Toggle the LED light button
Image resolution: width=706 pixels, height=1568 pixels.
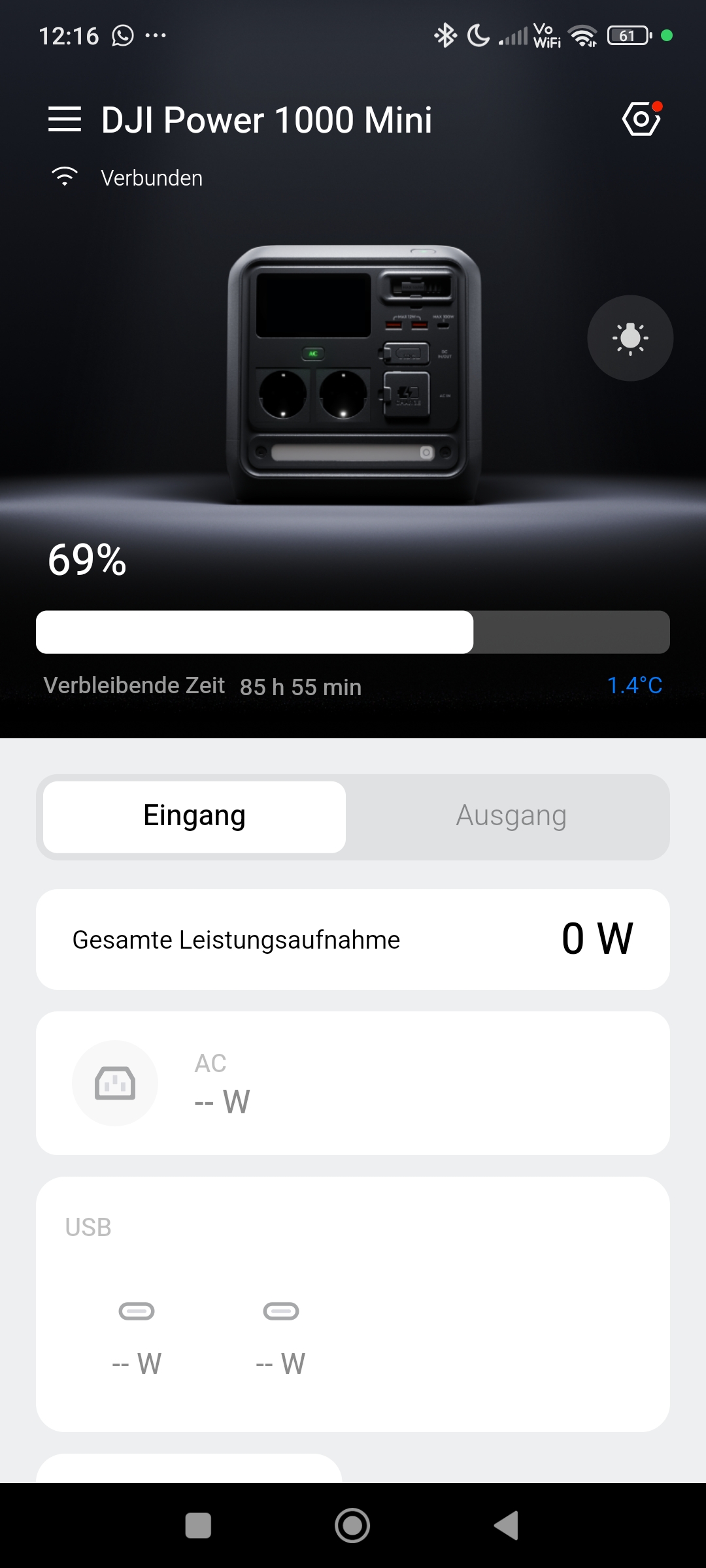point(630,338)
